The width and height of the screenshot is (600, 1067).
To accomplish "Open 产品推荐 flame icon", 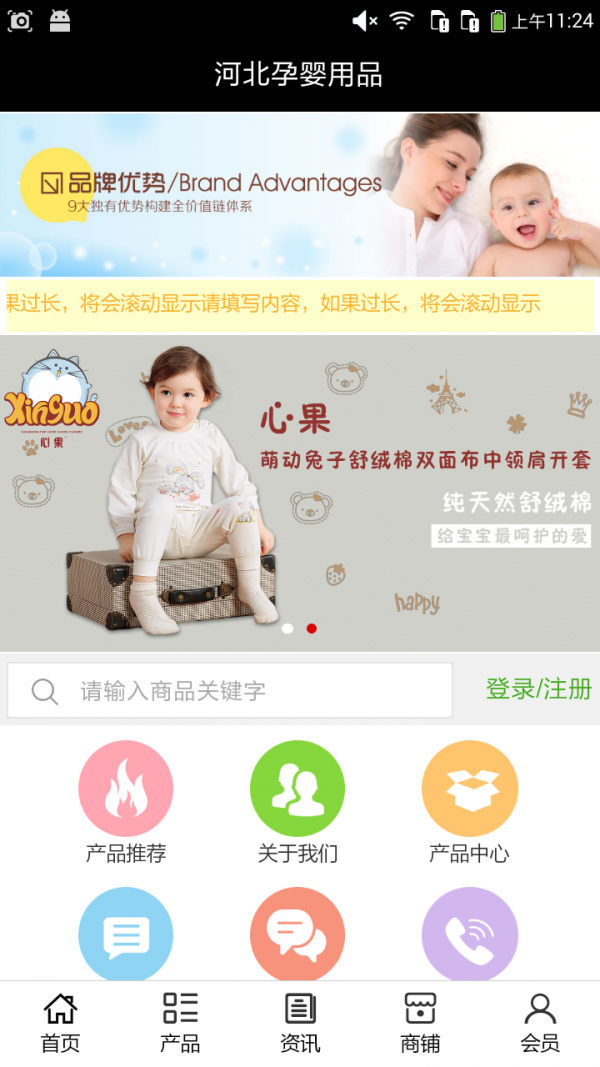I will coord(126,789).
